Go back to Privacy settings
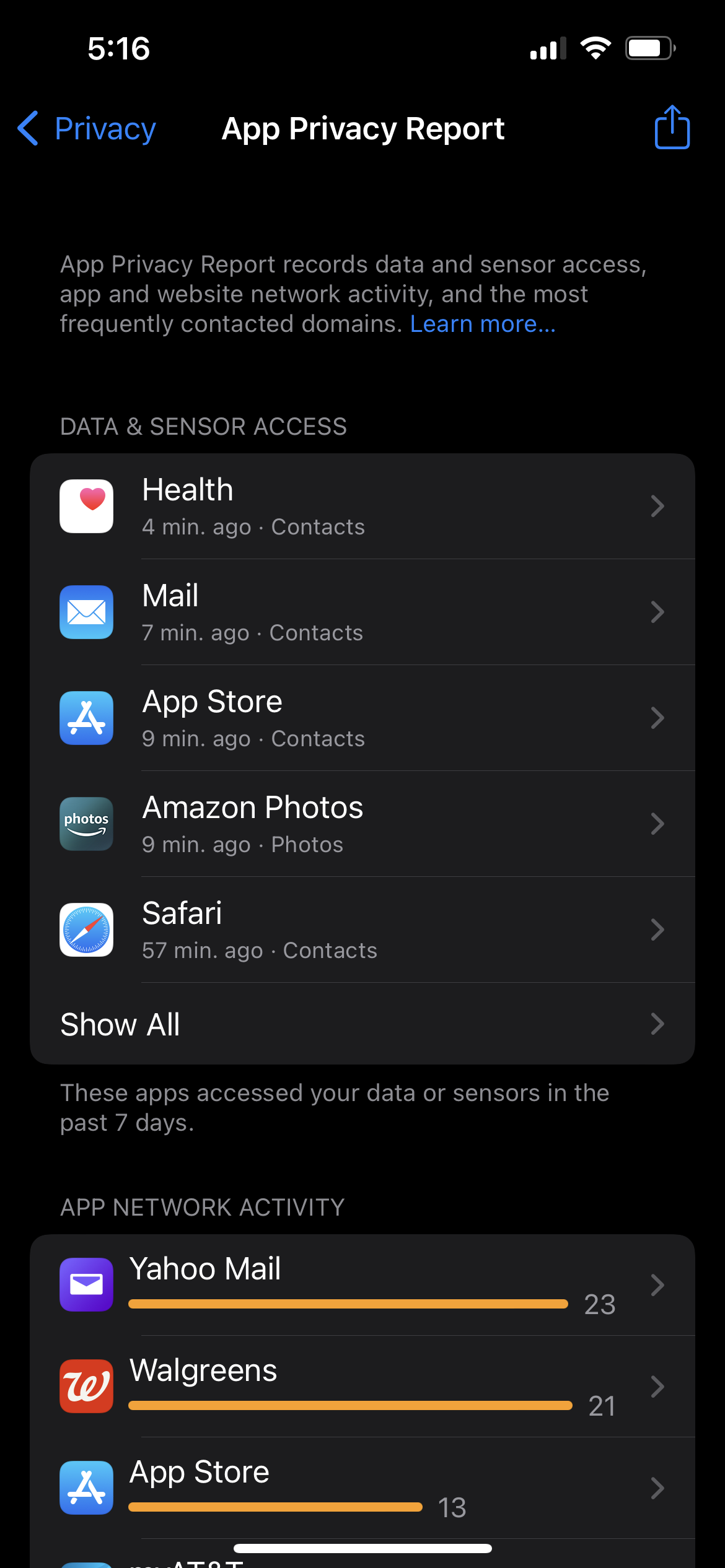Screen dimensions: 725x1568 coord(87,129)
